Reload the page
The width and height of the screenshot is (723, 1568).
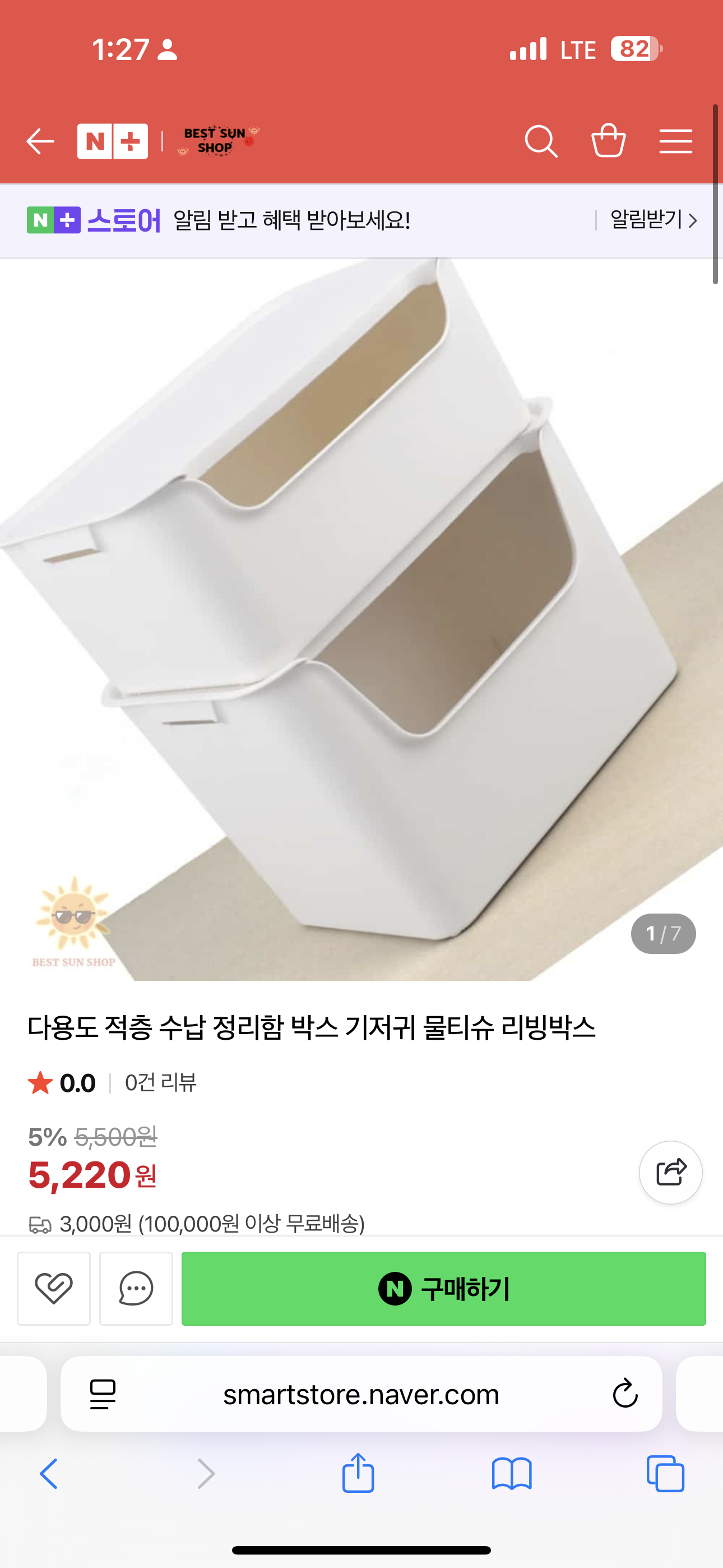point(624,1394)
